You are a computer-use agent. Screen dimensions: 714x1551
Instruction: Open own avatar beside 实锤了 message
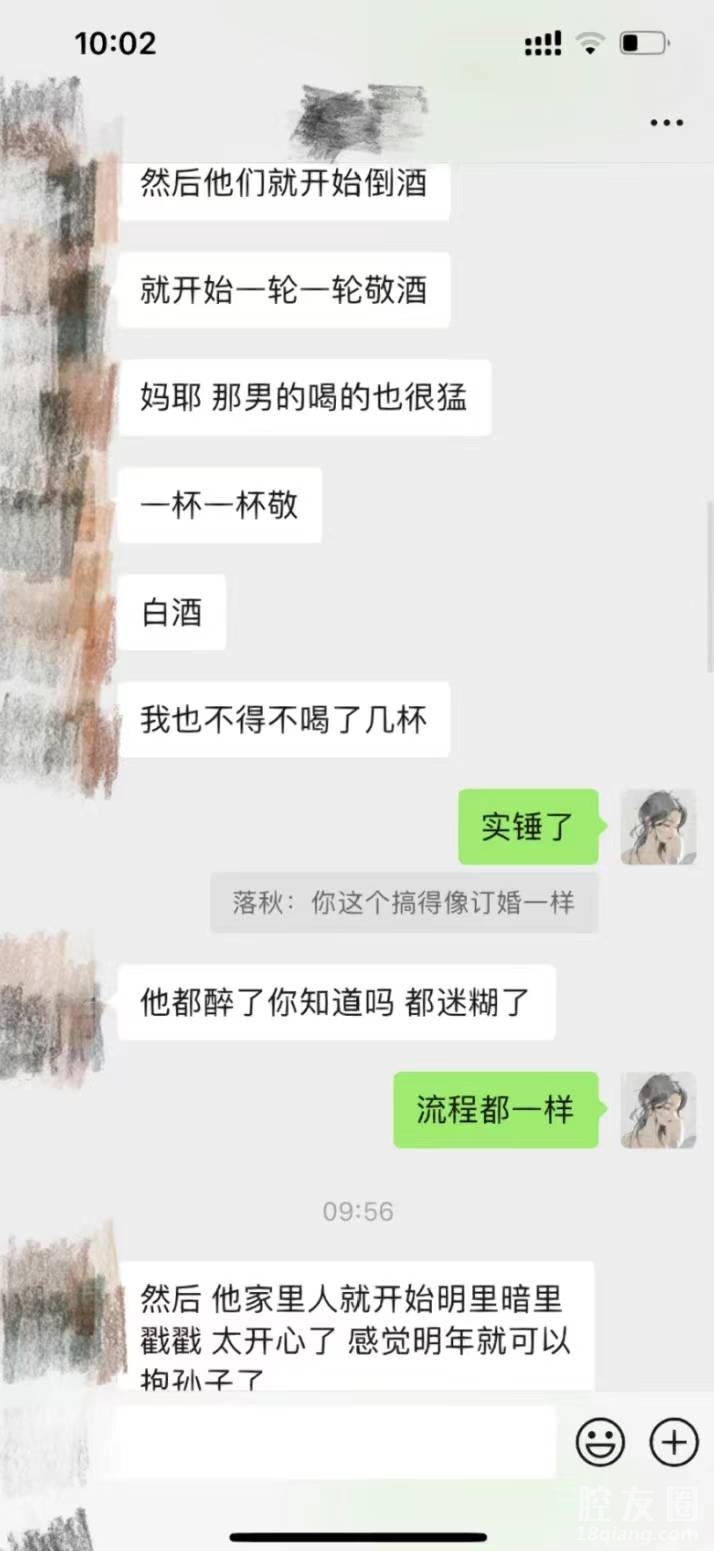[x=658, y=827]
